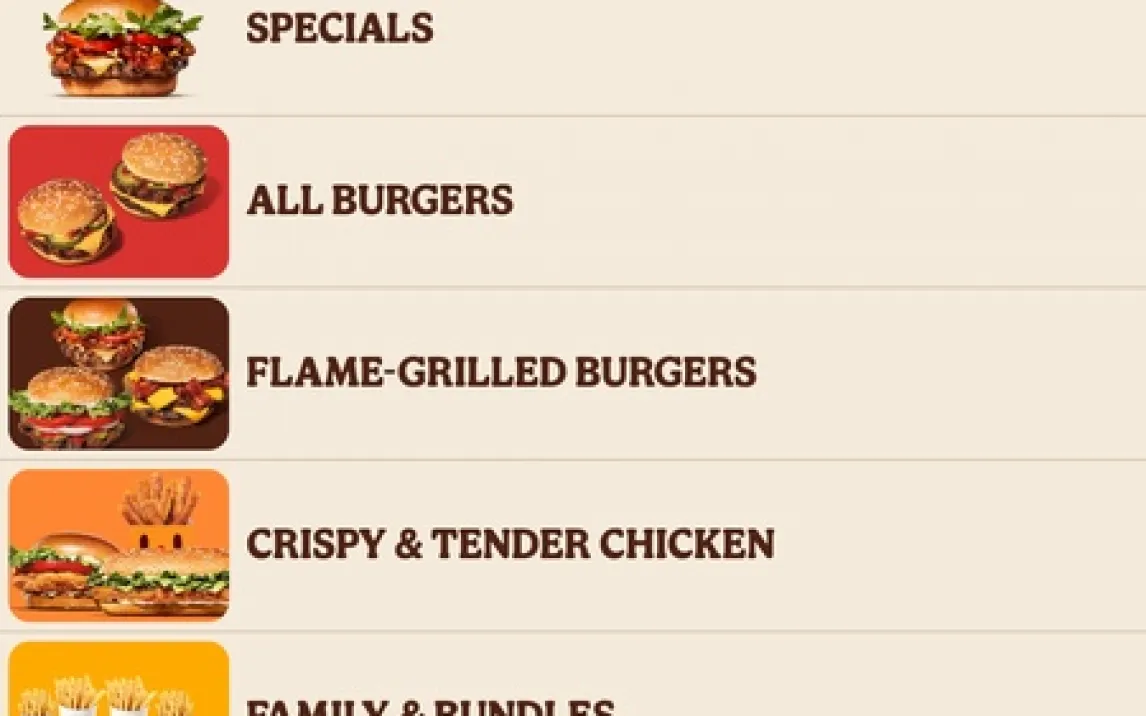Screen dimensions: 1146x716
Task: Go to Crispy & Tender Chicken
Action: coord(510,545)
